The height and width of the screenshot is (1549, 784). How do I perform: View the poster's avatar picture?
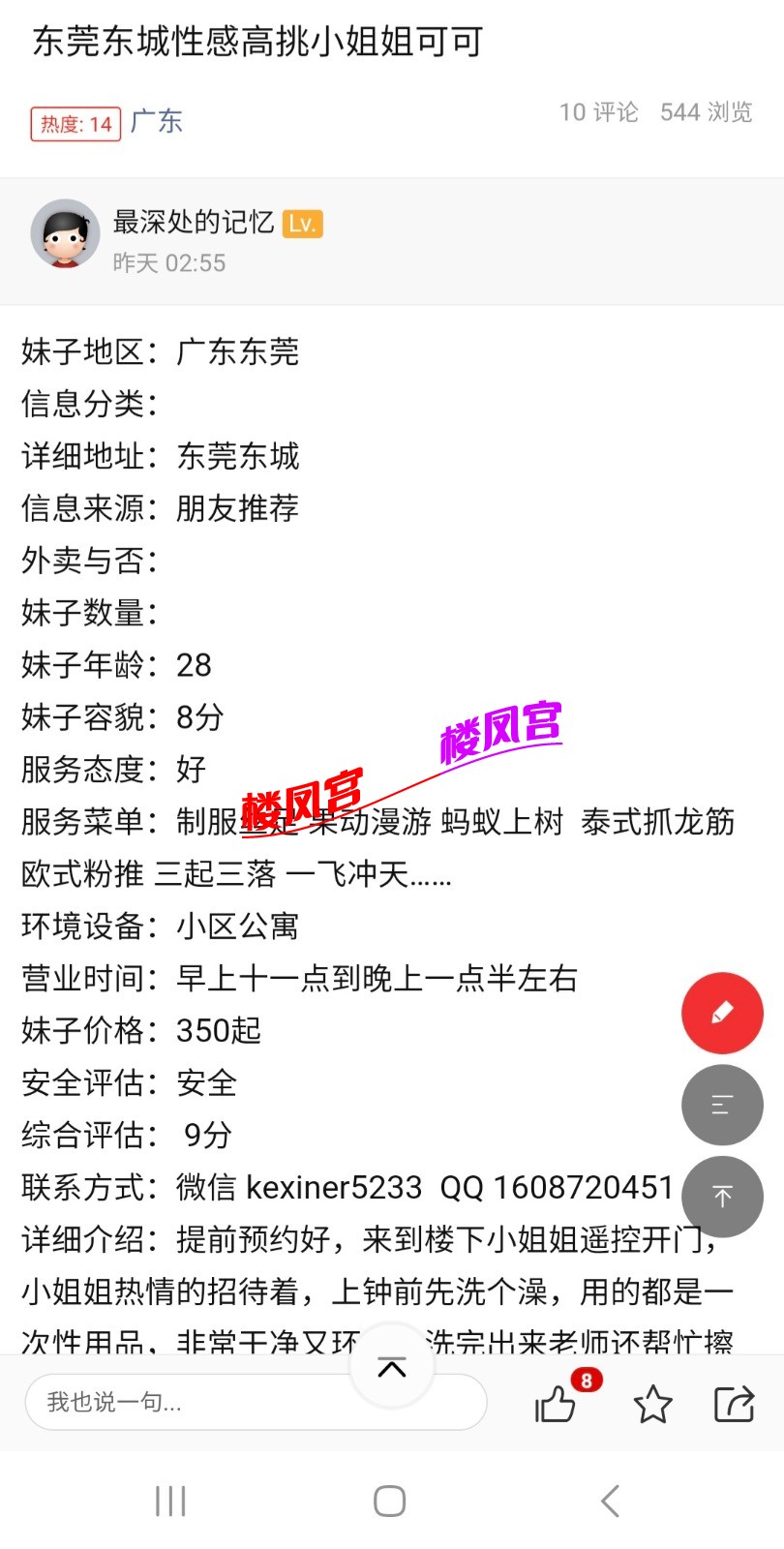(x=66, y=233)
